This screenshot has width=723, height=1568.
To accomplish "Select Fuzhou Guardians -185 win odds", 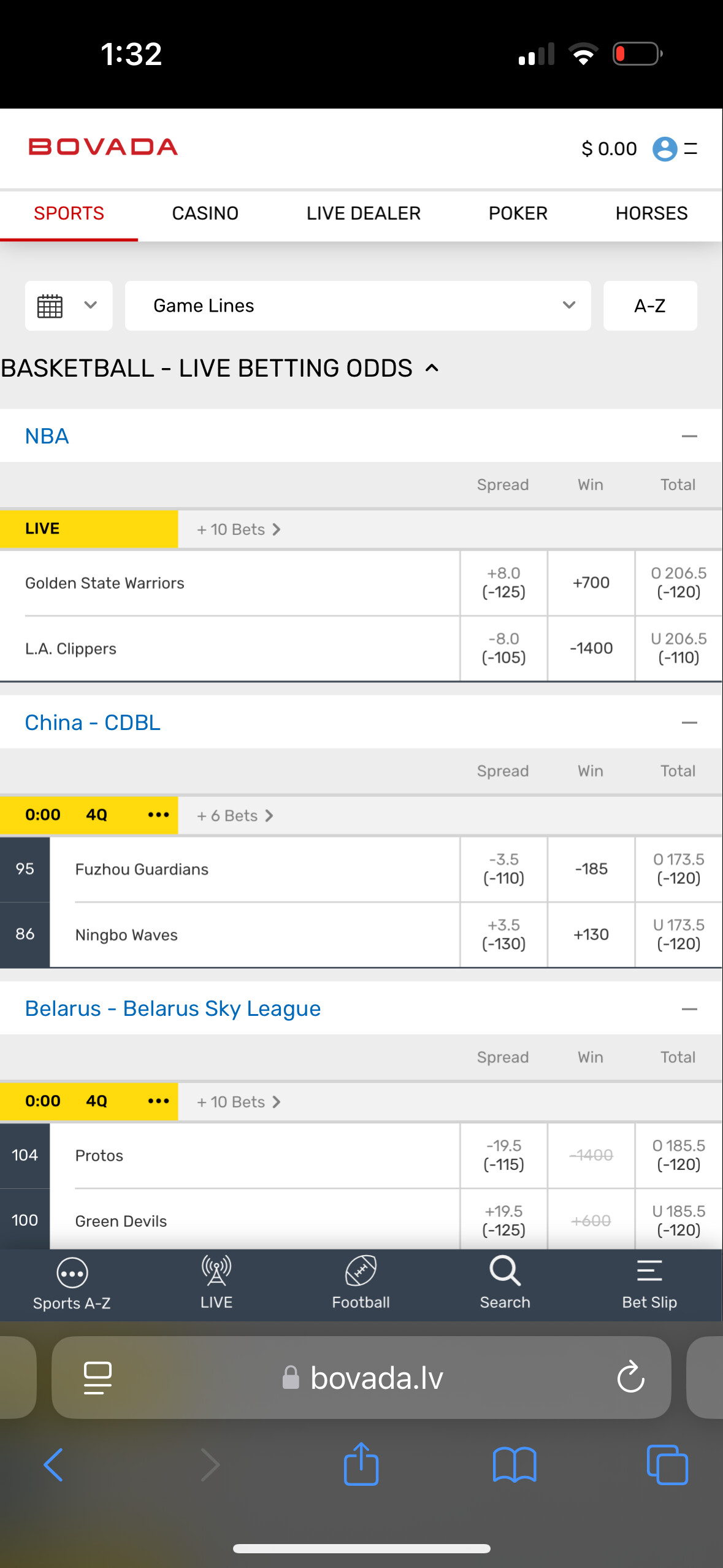I will coord(591,869).
